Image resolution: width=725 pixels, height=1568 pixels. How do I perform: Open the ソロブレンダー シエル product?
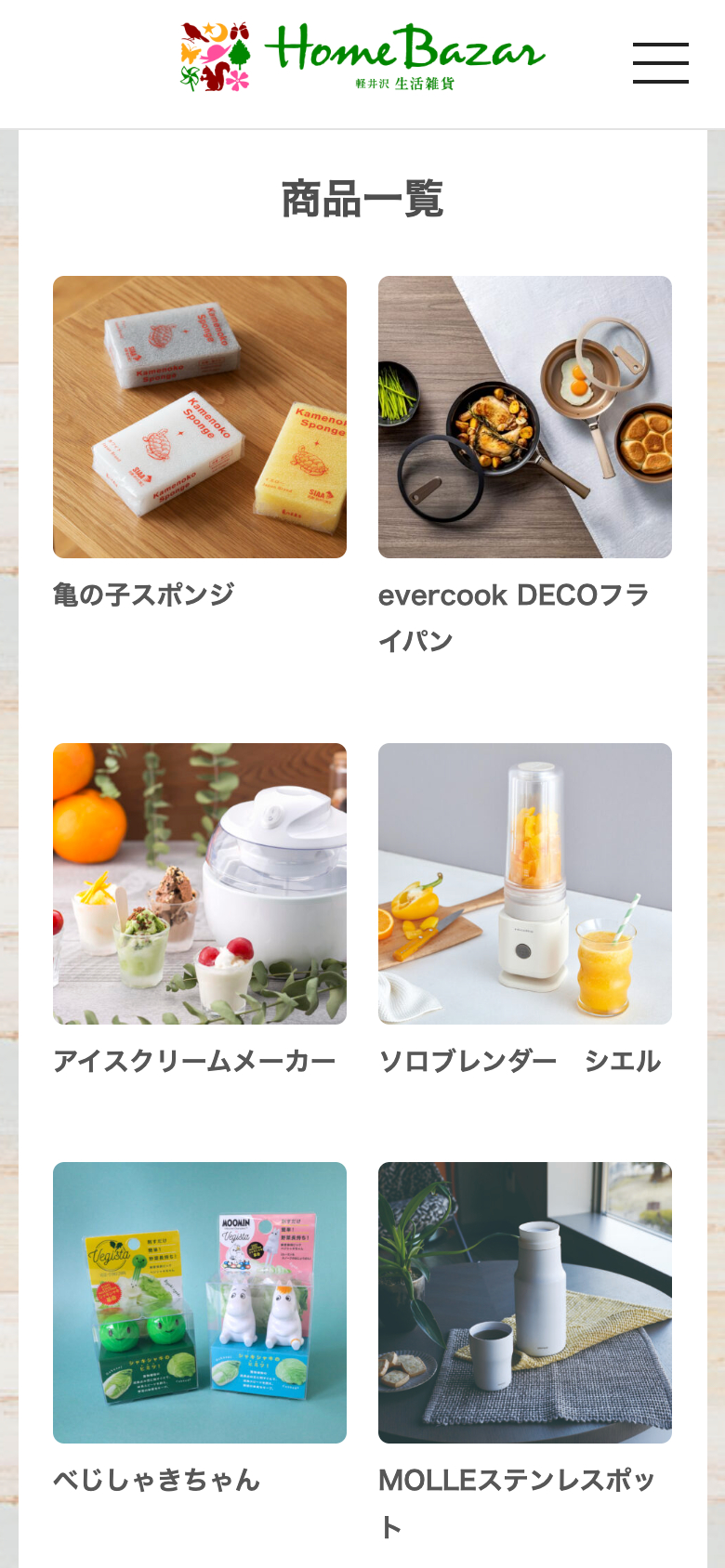point(525,883)
